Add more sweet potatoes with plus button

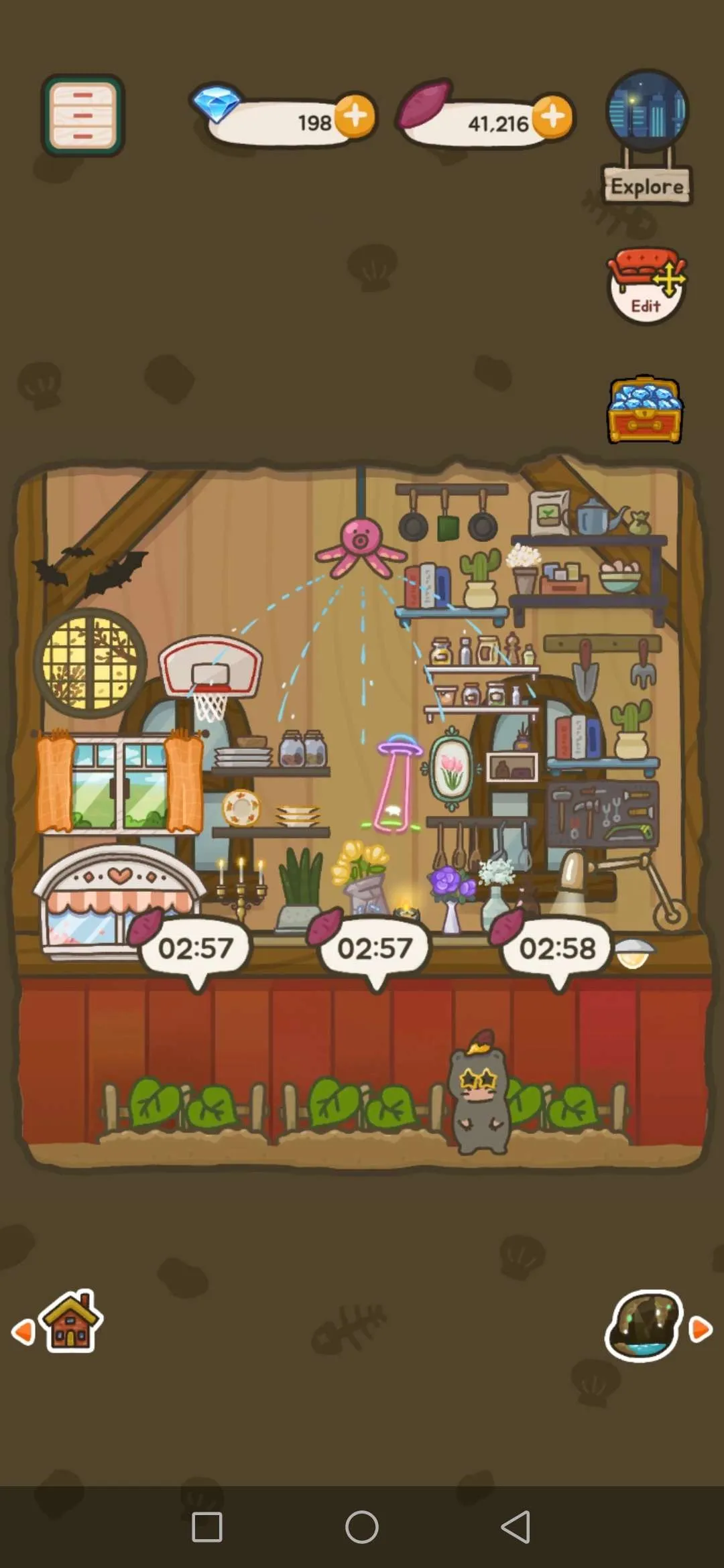tap(553, 116)
